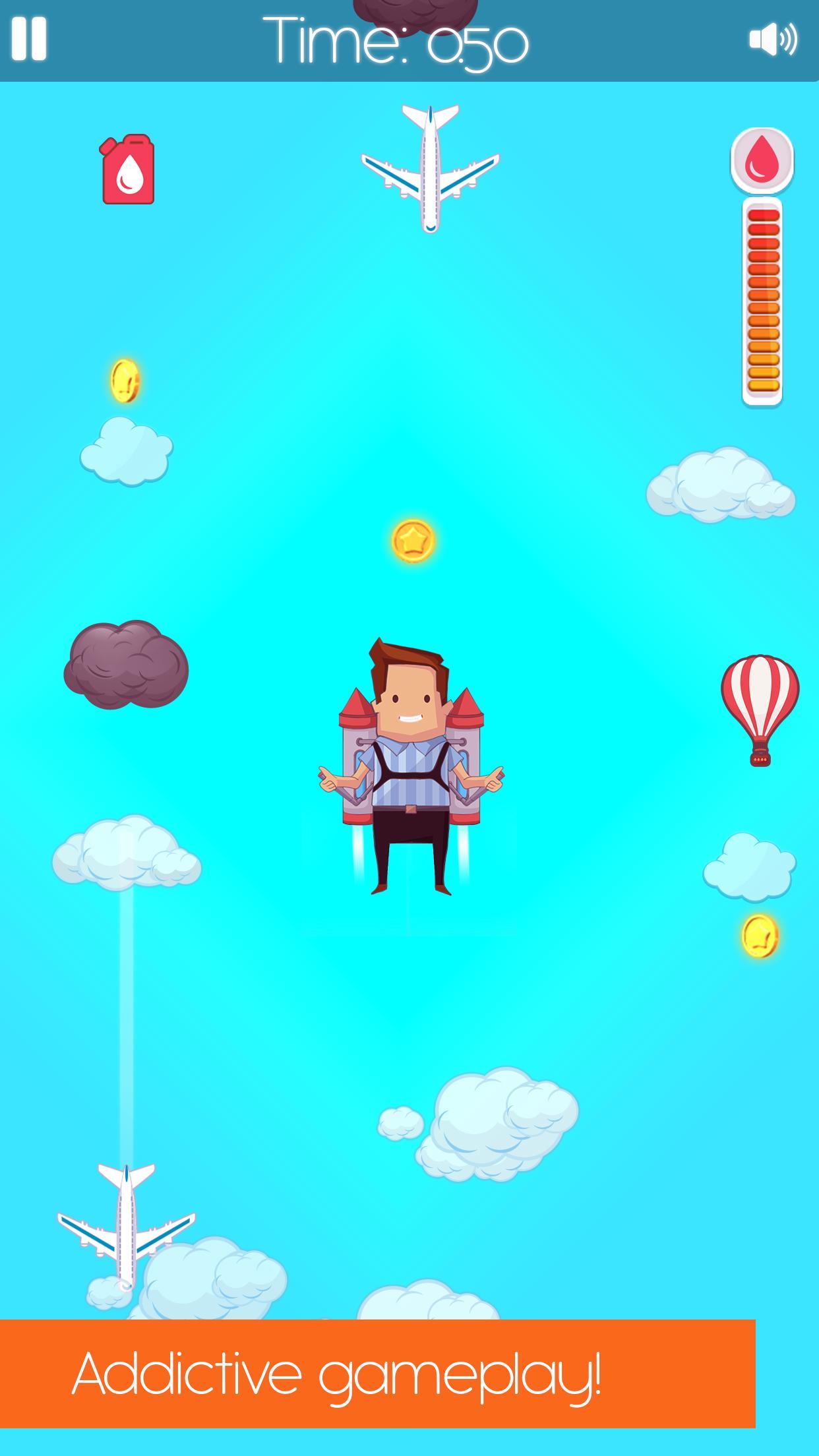The image size is (819, 1456).
Task: Click the airplane at the top
Action: (x=429, y=168)
